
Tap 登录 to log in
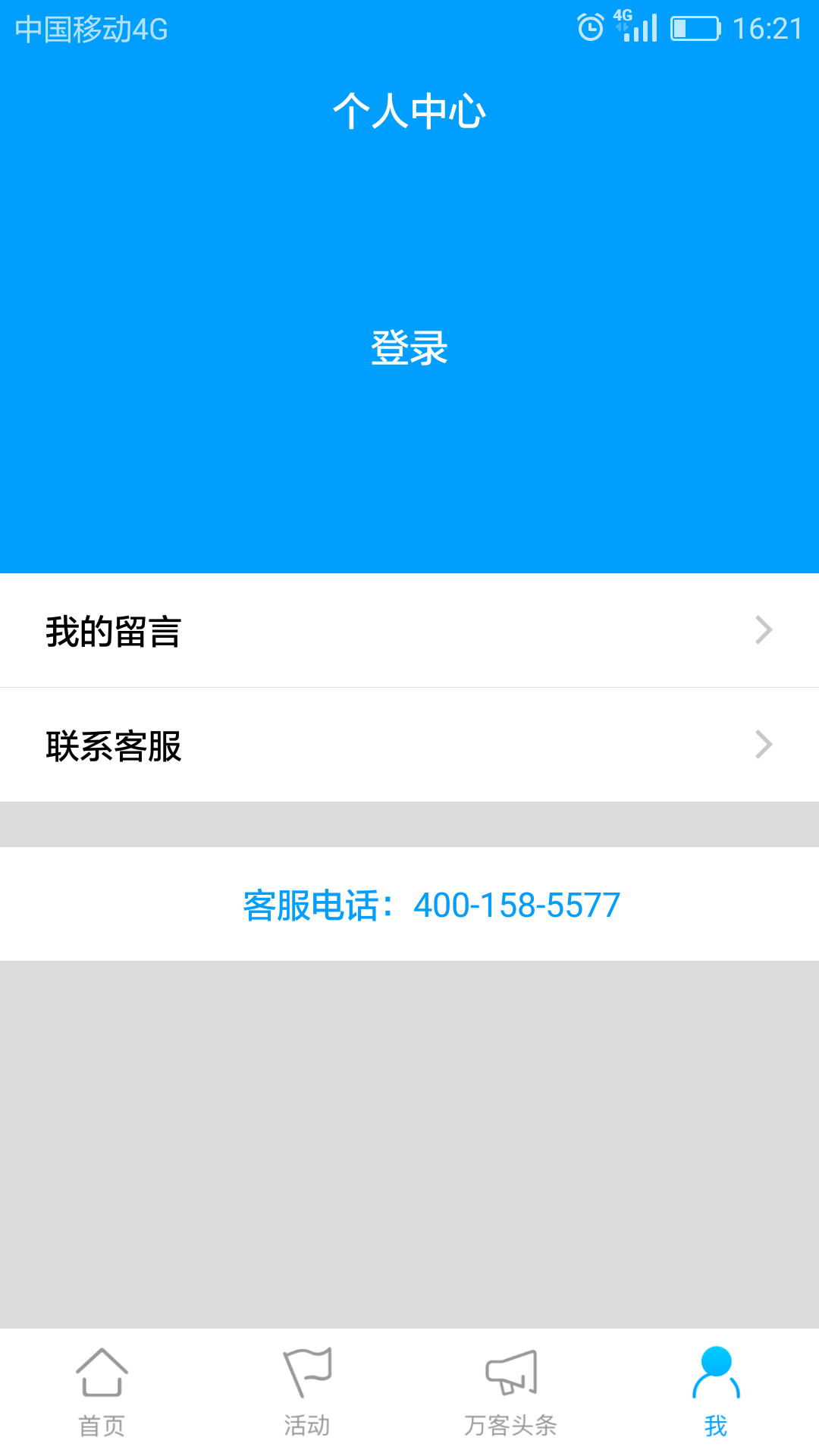[x=409, y=348]
